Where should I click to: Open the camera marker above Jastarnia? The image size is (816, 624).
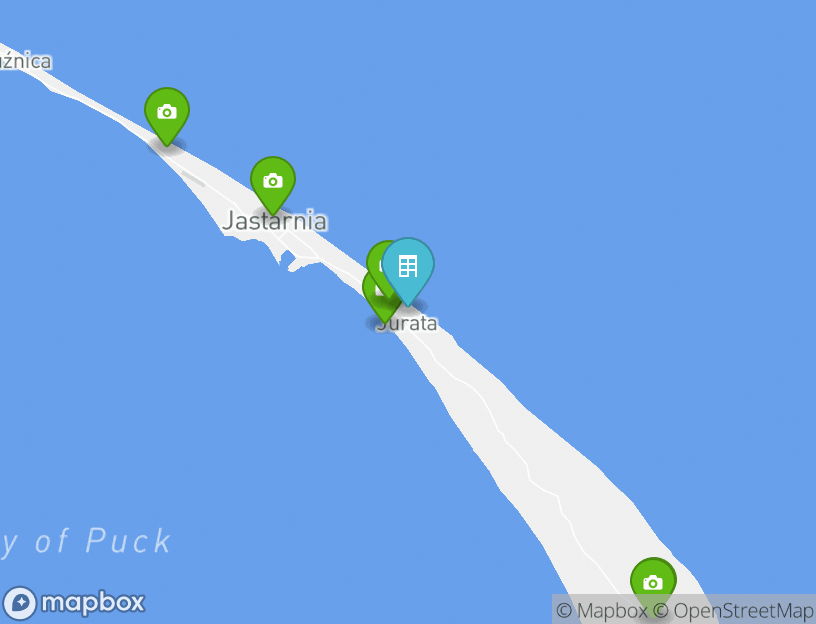272,181
